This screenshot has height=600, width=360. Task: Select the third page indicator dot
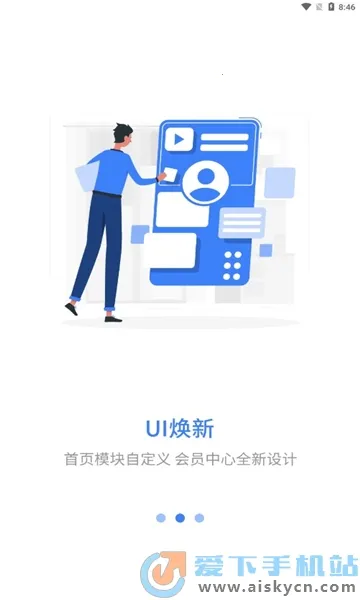pyautogui.click(x=199, y=518)
